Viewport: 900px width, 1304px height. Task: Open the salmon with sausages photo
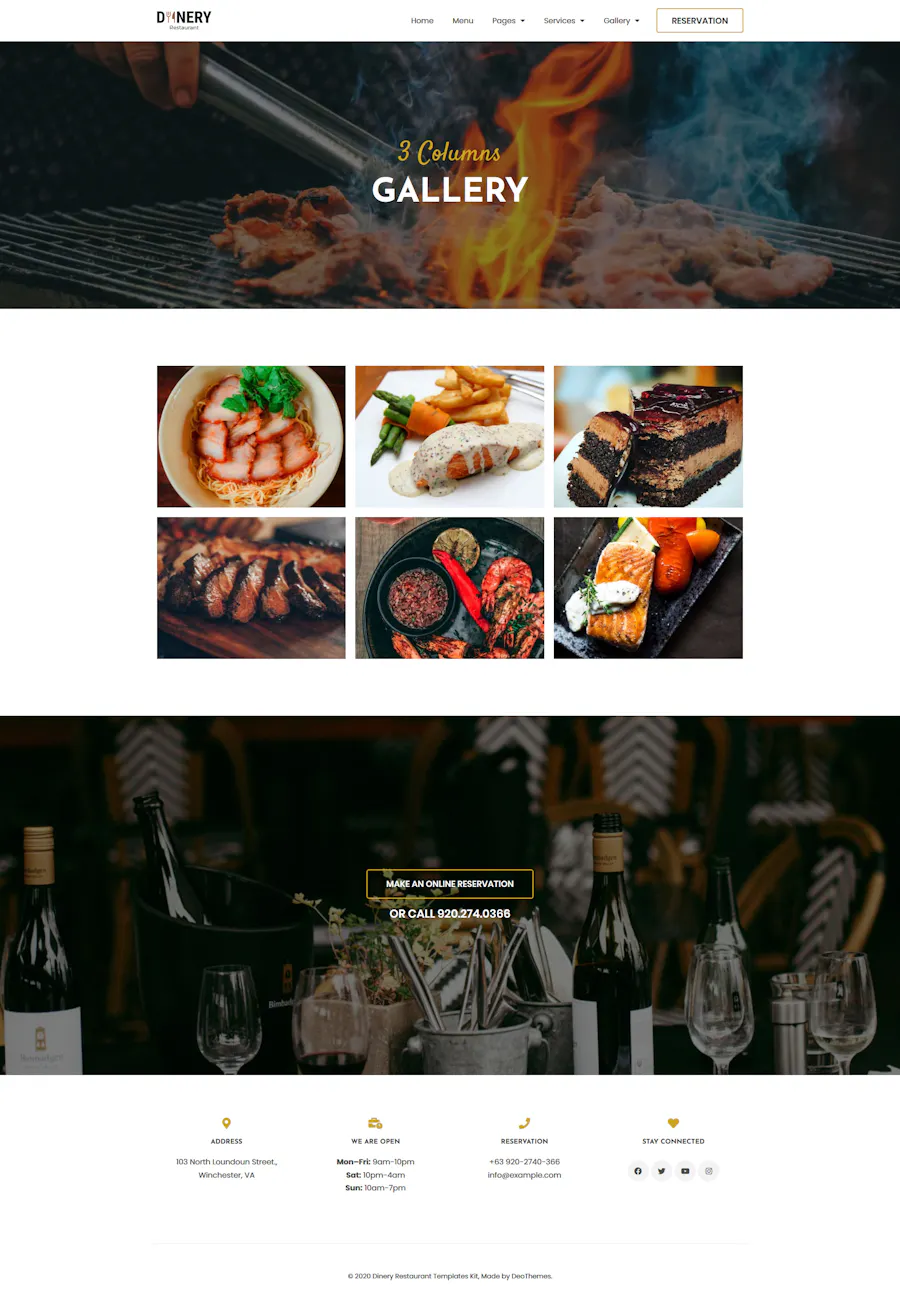click(x=648, y=588)
